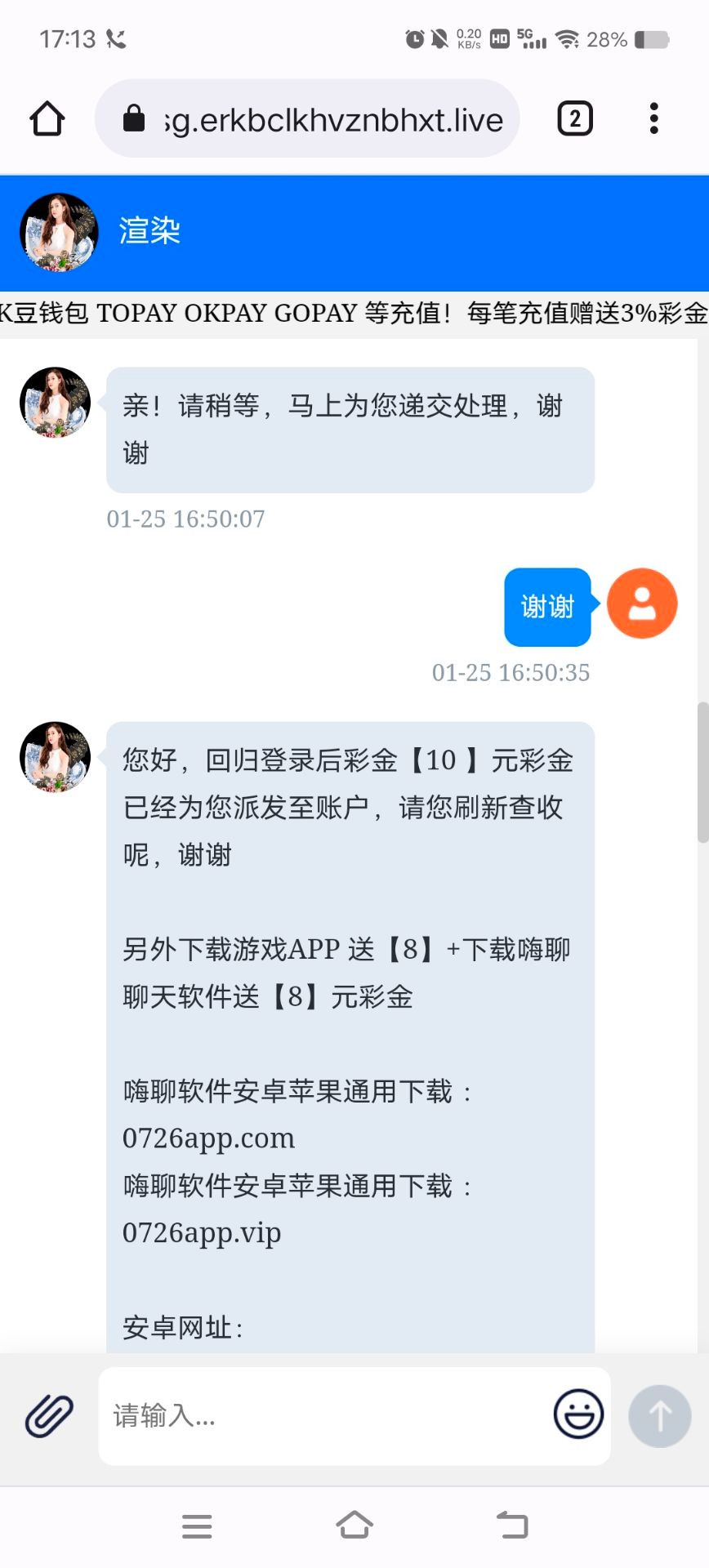Viewport: 709px width, 1568px height.
Task: Tap the system back navigation button
Action: click(x=512, y=1525)
